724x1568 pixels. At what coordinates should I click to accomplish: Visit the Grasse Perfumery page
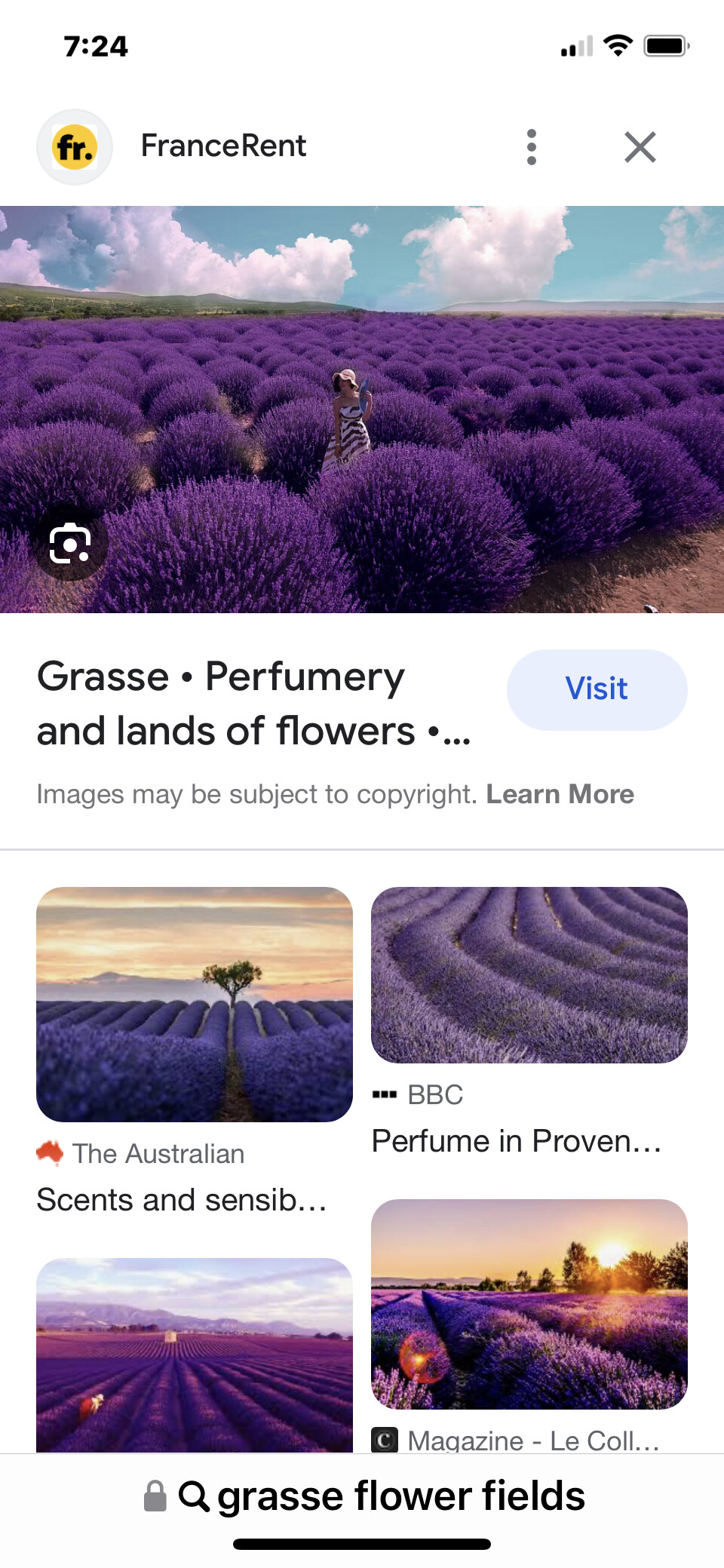point(596,689)
